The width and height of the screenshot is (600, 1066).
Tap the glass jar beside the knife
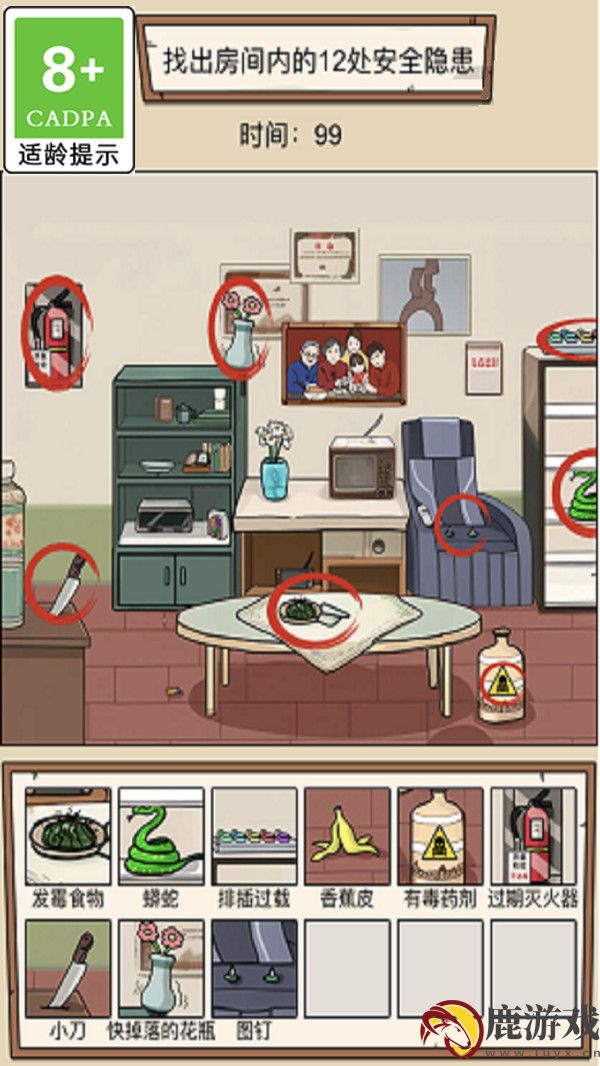pyautogui.click(x=10, y=545)
